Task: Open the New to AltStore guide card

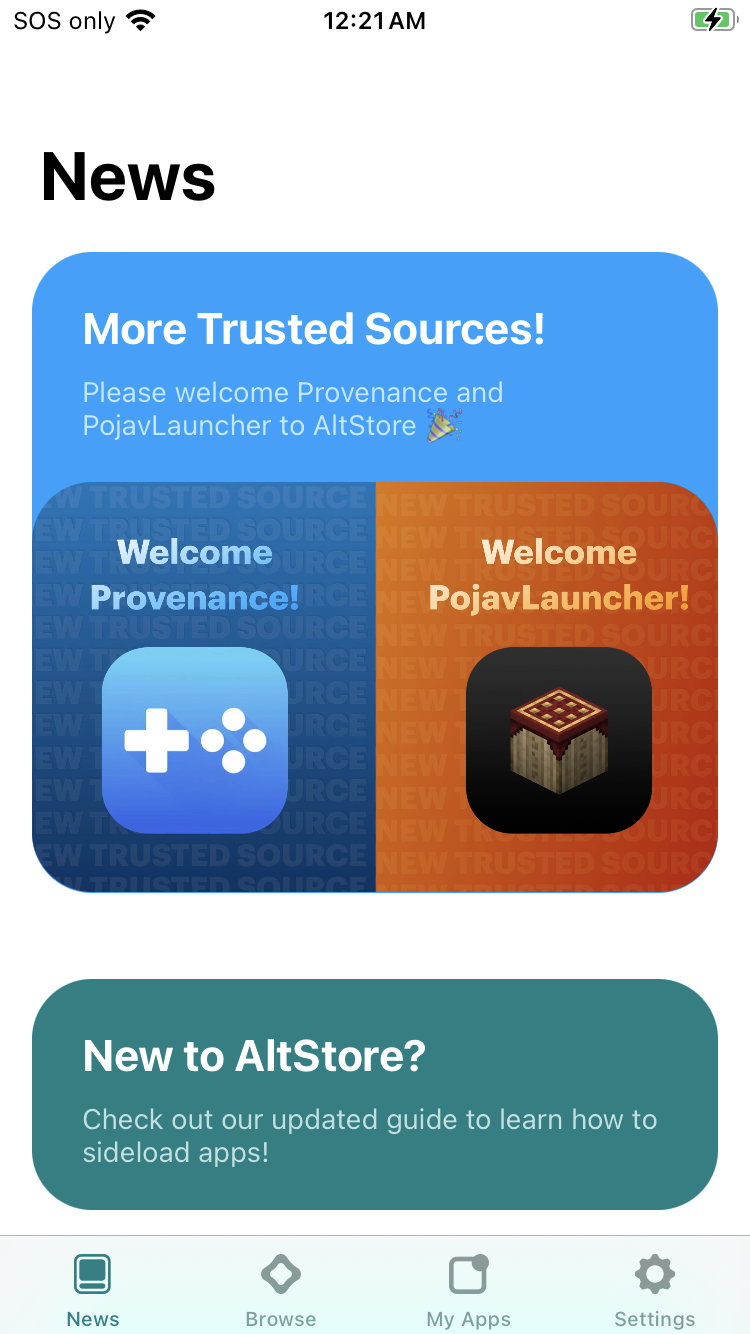Action: [x=375, y=1094]
